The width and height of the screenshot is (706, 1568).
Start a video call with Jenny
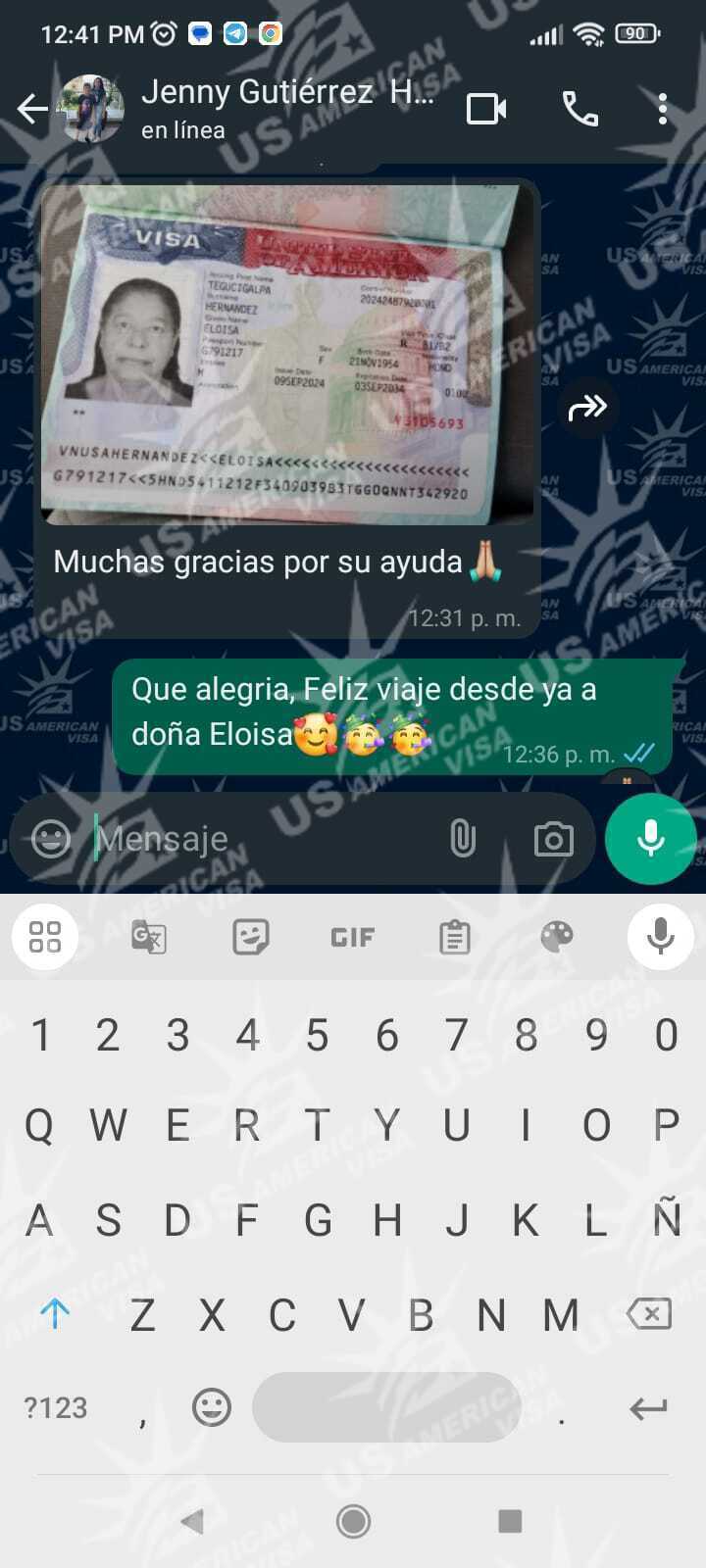[x=486, y=109]
